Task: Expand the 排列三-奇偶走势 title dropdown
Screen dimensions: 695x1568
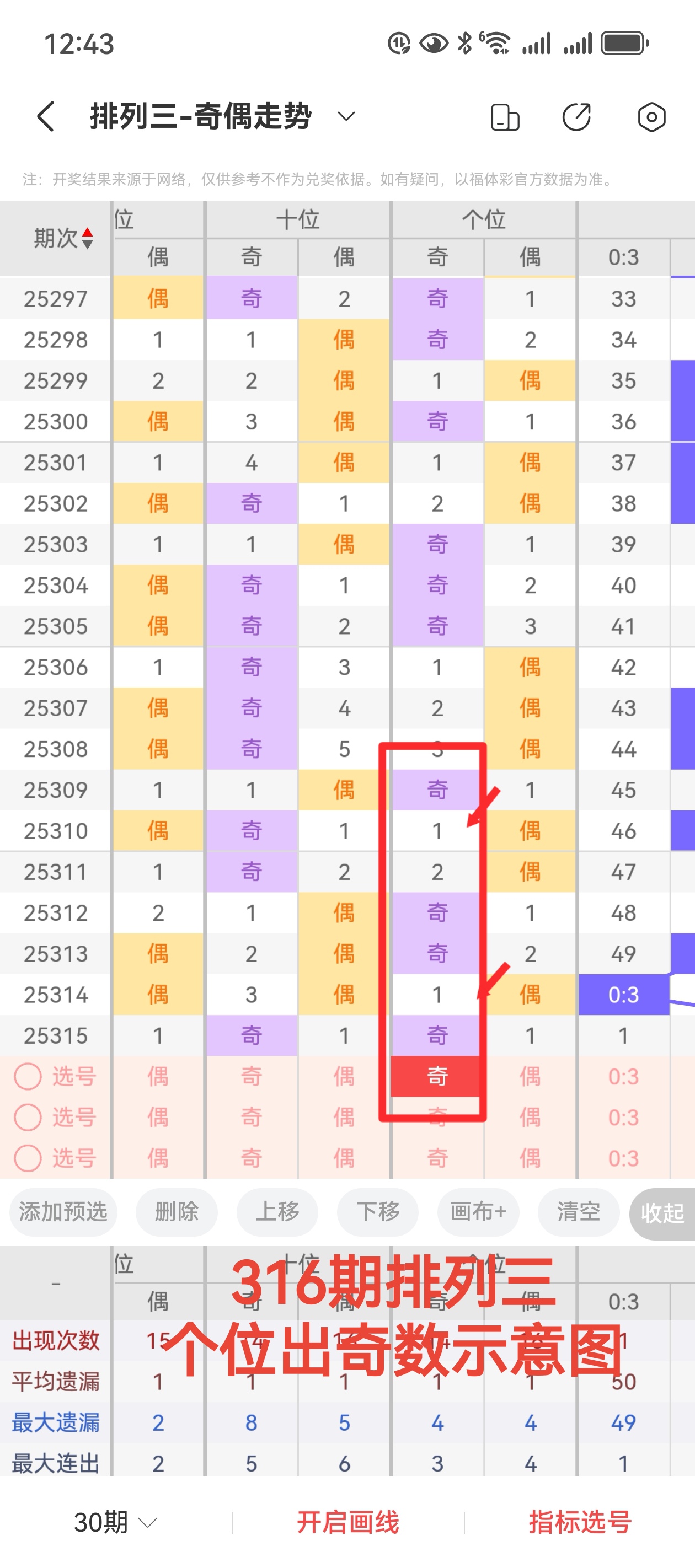Action: 346,116
